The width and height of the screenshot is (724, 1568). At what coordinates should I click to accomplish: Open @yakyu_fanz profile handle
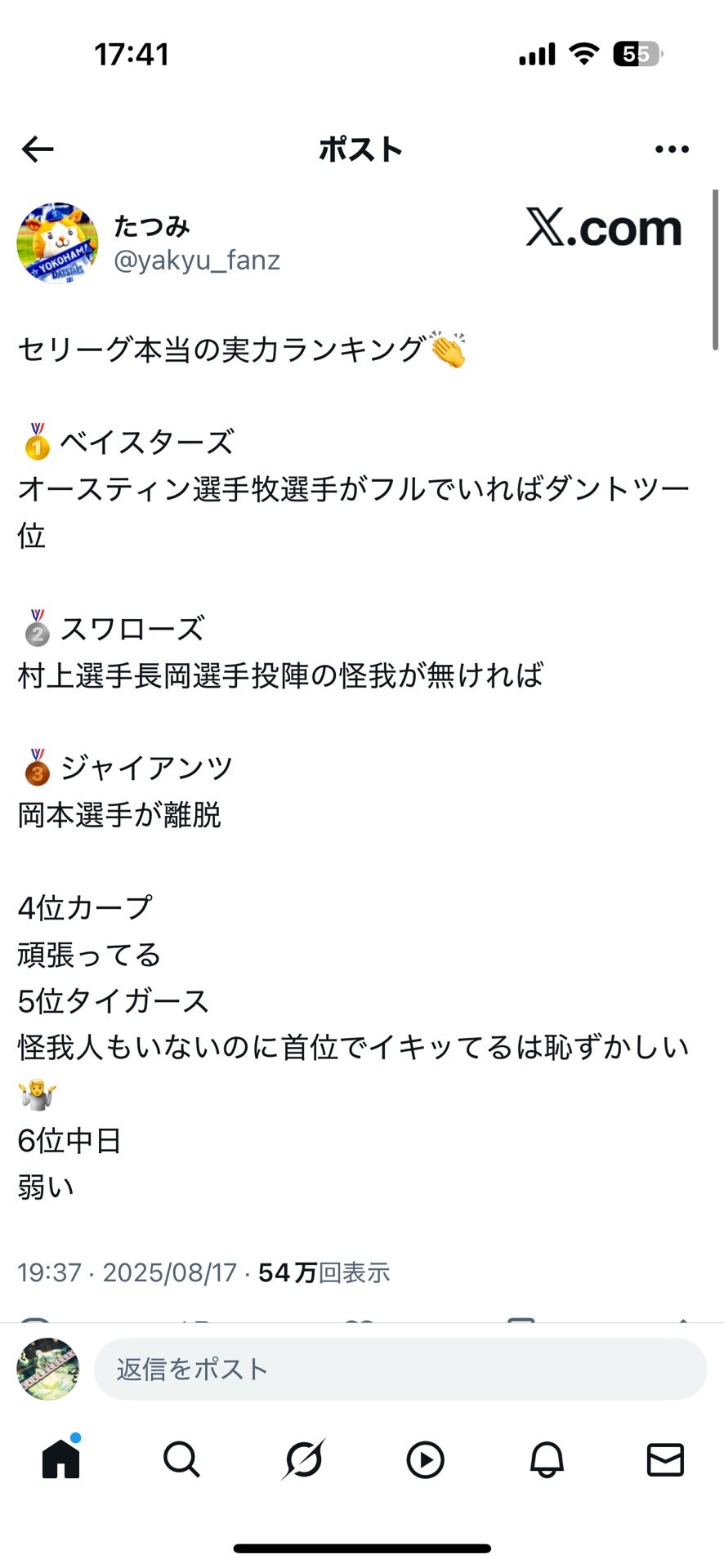(196, 261)
